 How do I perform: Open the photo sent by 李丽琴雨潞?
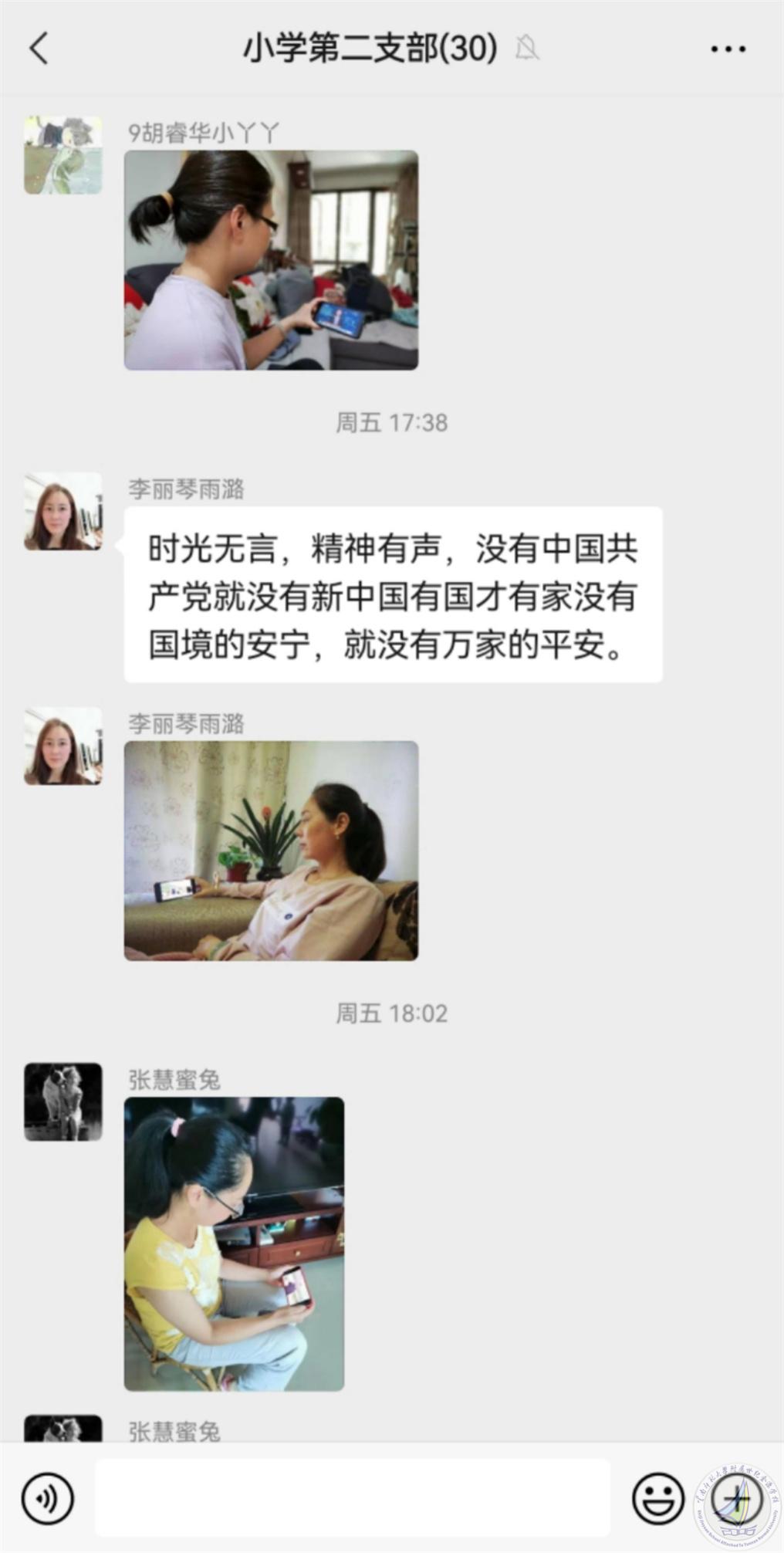tap(271, 851)
